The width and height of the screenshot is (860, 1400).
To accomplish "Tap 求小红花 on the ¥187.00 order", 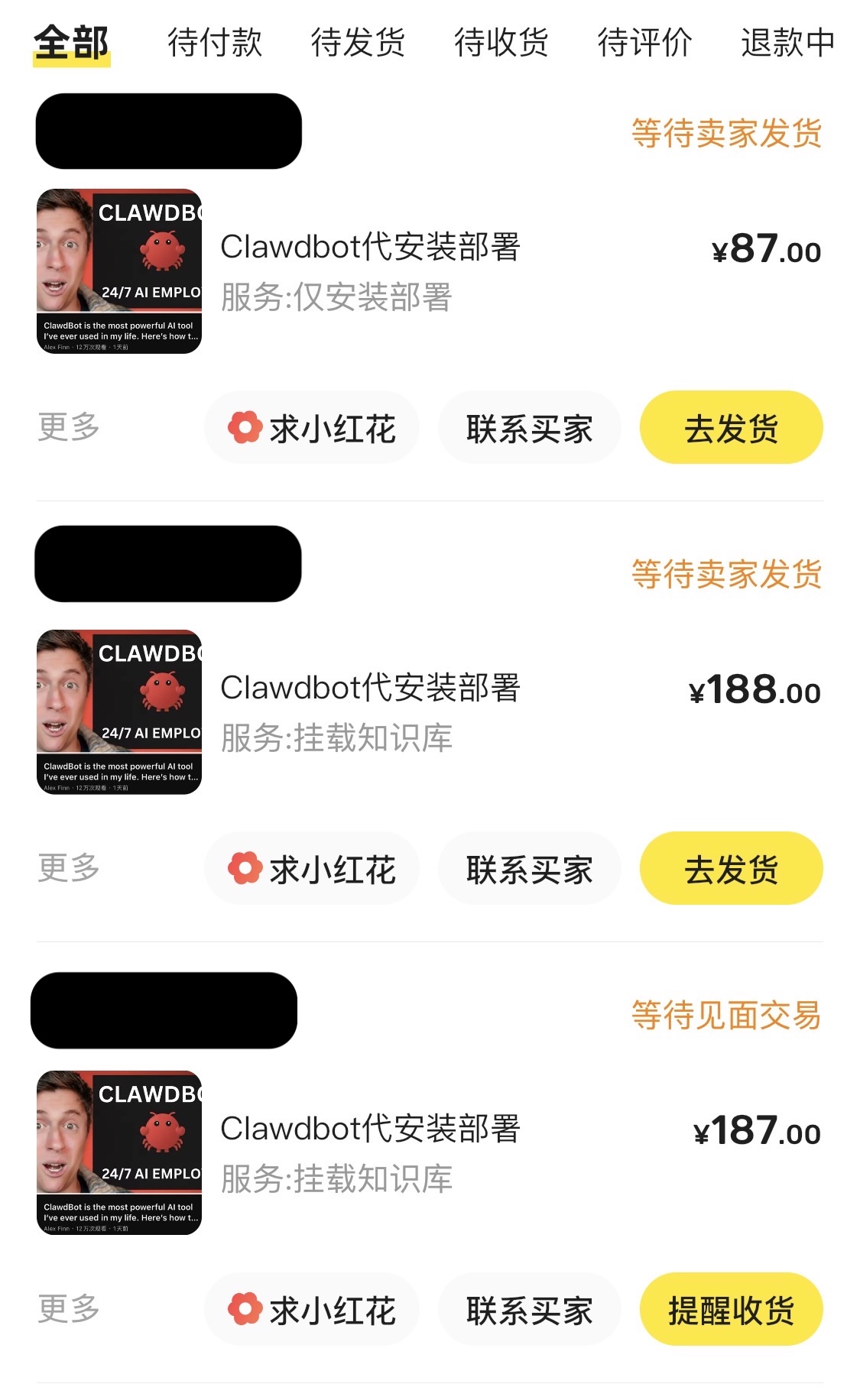I will (312, 1310).
